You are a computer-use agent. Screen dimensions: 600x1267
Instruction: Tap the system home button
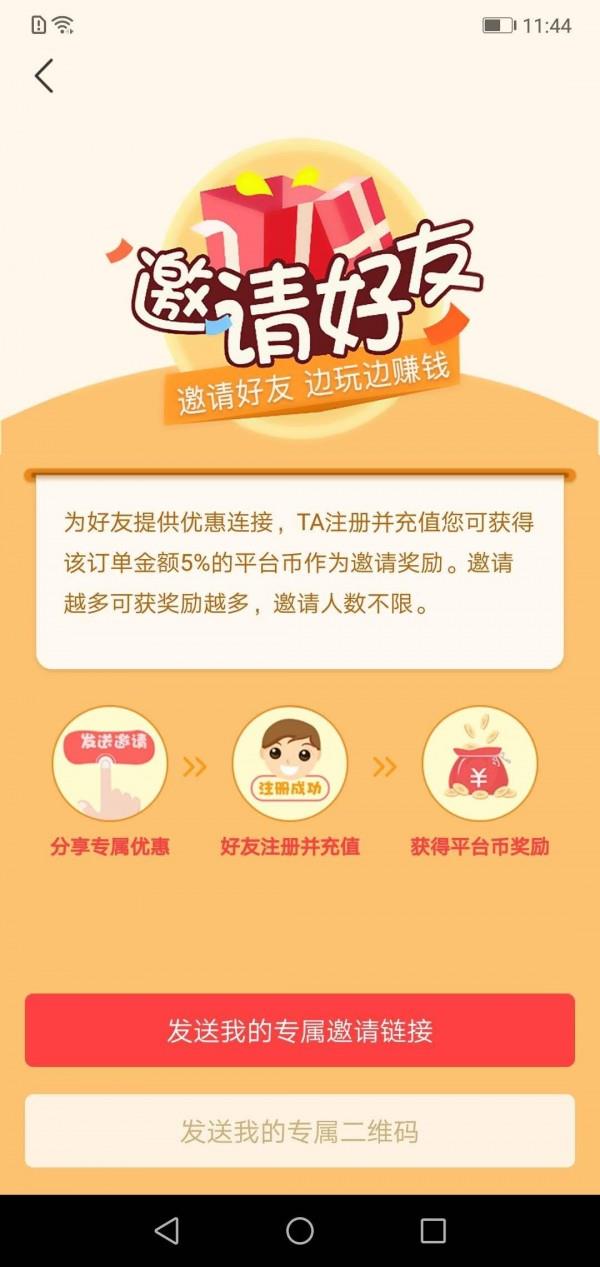(300, 1231)
